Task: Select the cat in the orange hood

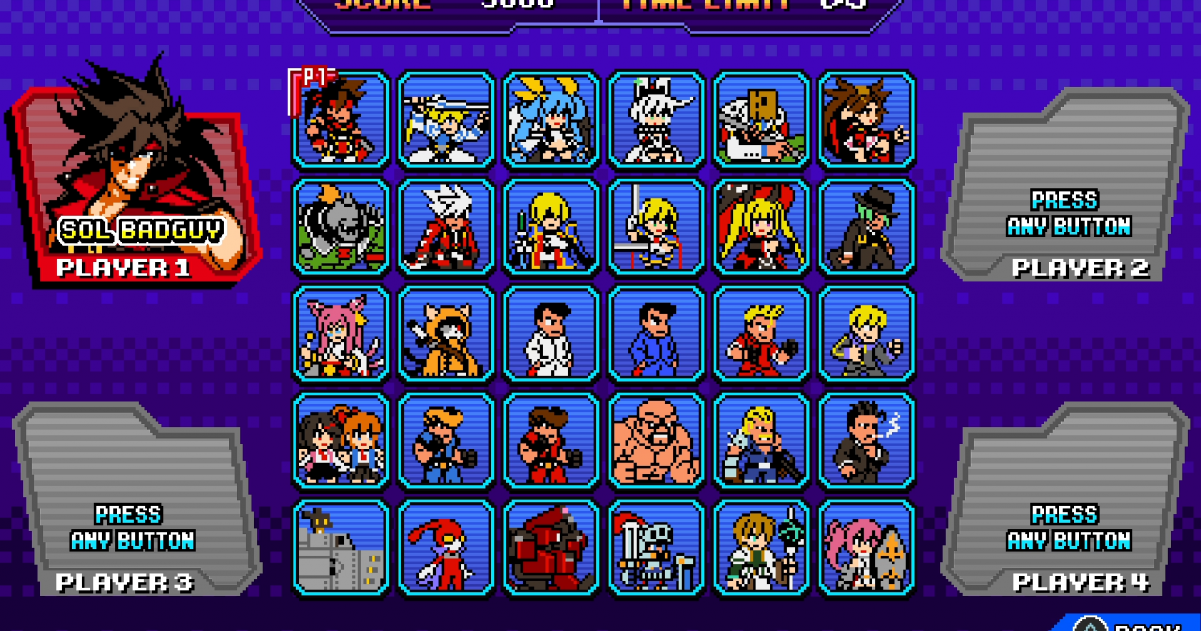Action: pos(446,334)
